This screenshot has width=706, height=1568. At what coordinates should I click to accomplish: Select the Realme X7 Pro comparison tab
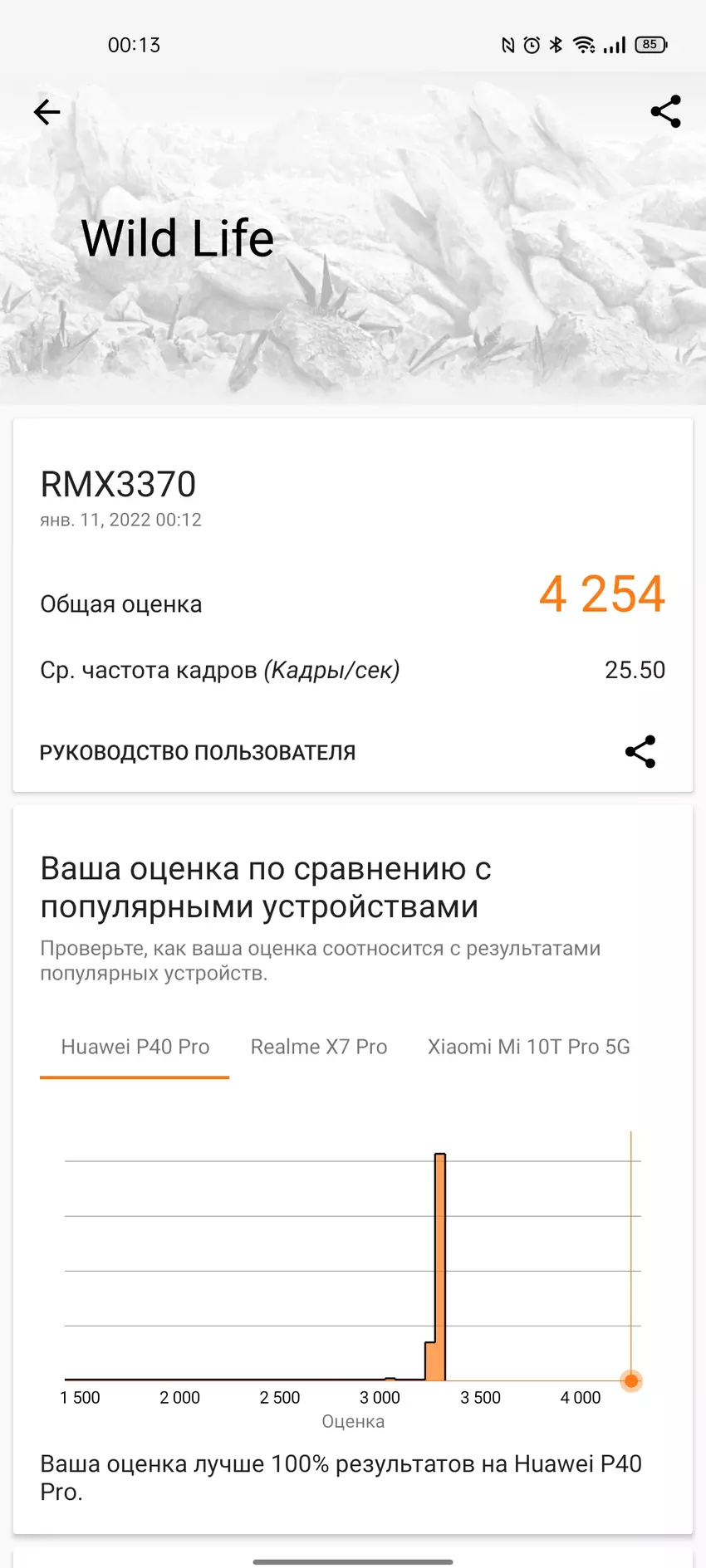click(319, 1047)
